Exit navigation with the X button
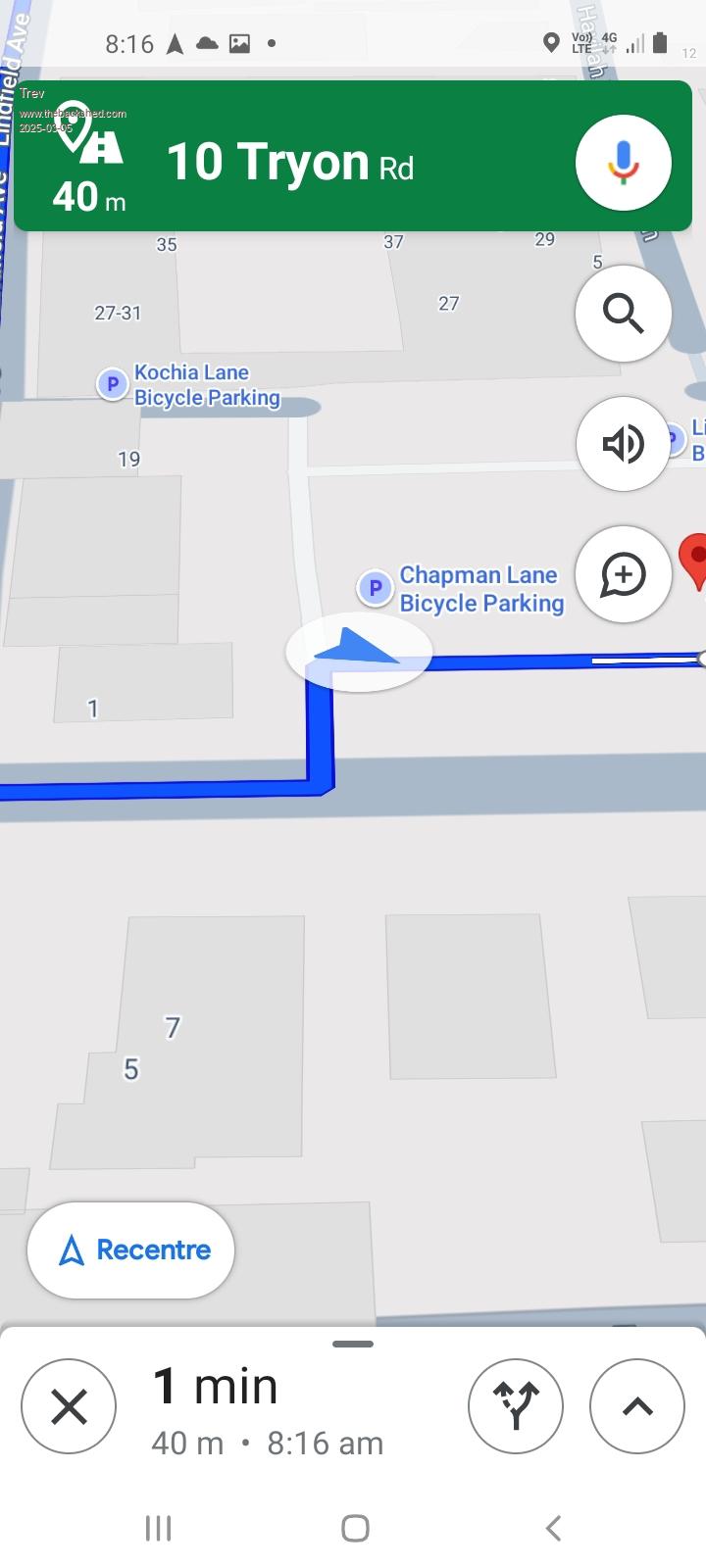This screenshot has width=706, height=1568. [69, 1406]
